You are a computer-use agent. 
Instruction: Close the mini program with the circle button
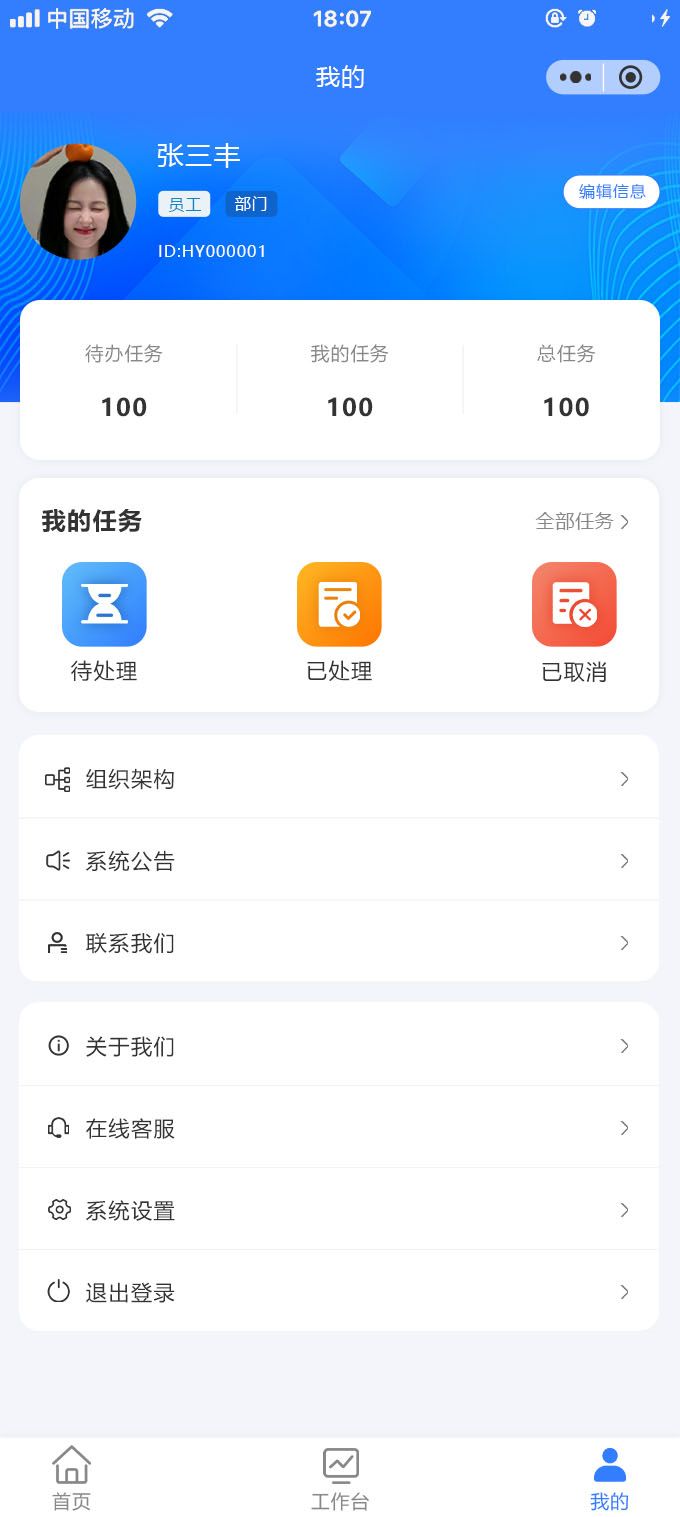point(631,78)
